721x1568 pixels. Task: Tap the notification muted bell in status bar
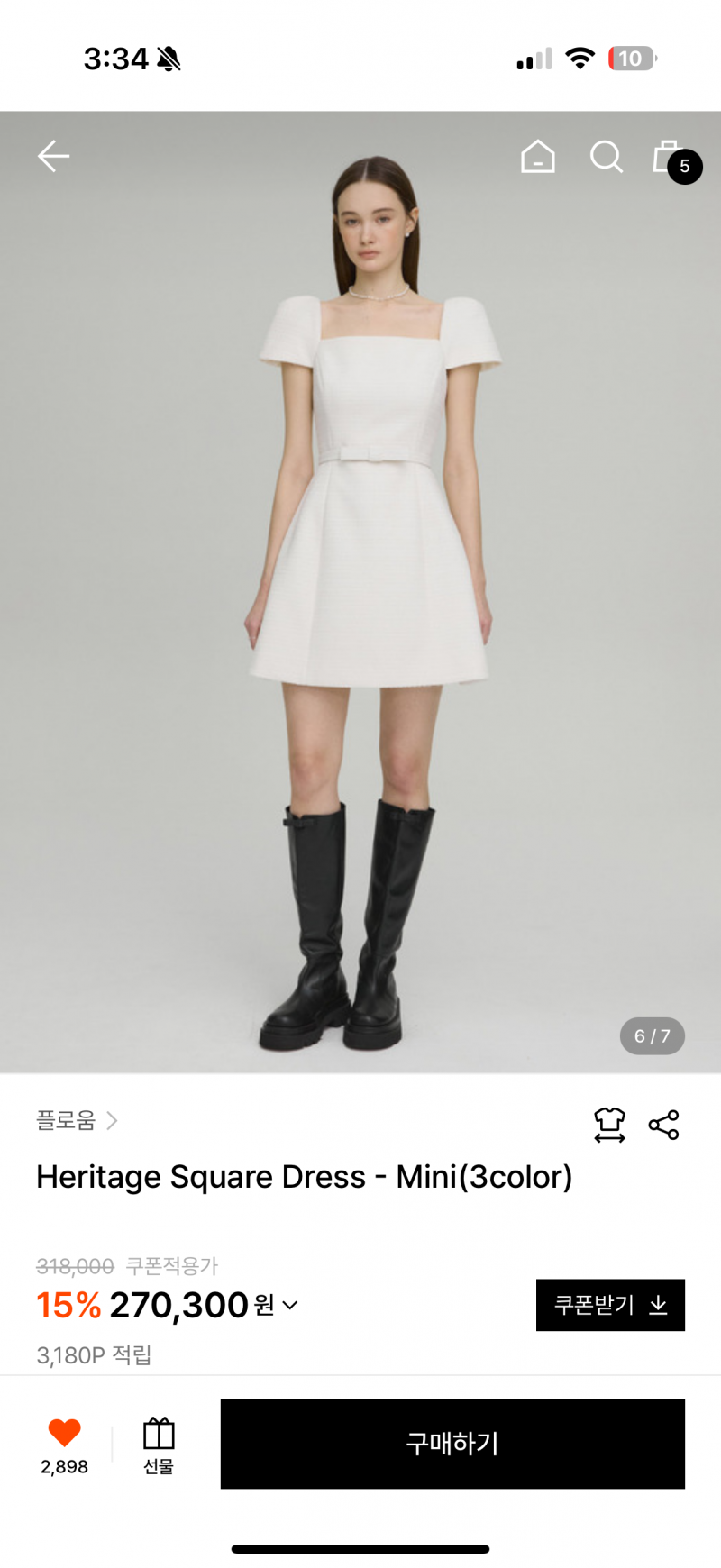click(165, 58)
